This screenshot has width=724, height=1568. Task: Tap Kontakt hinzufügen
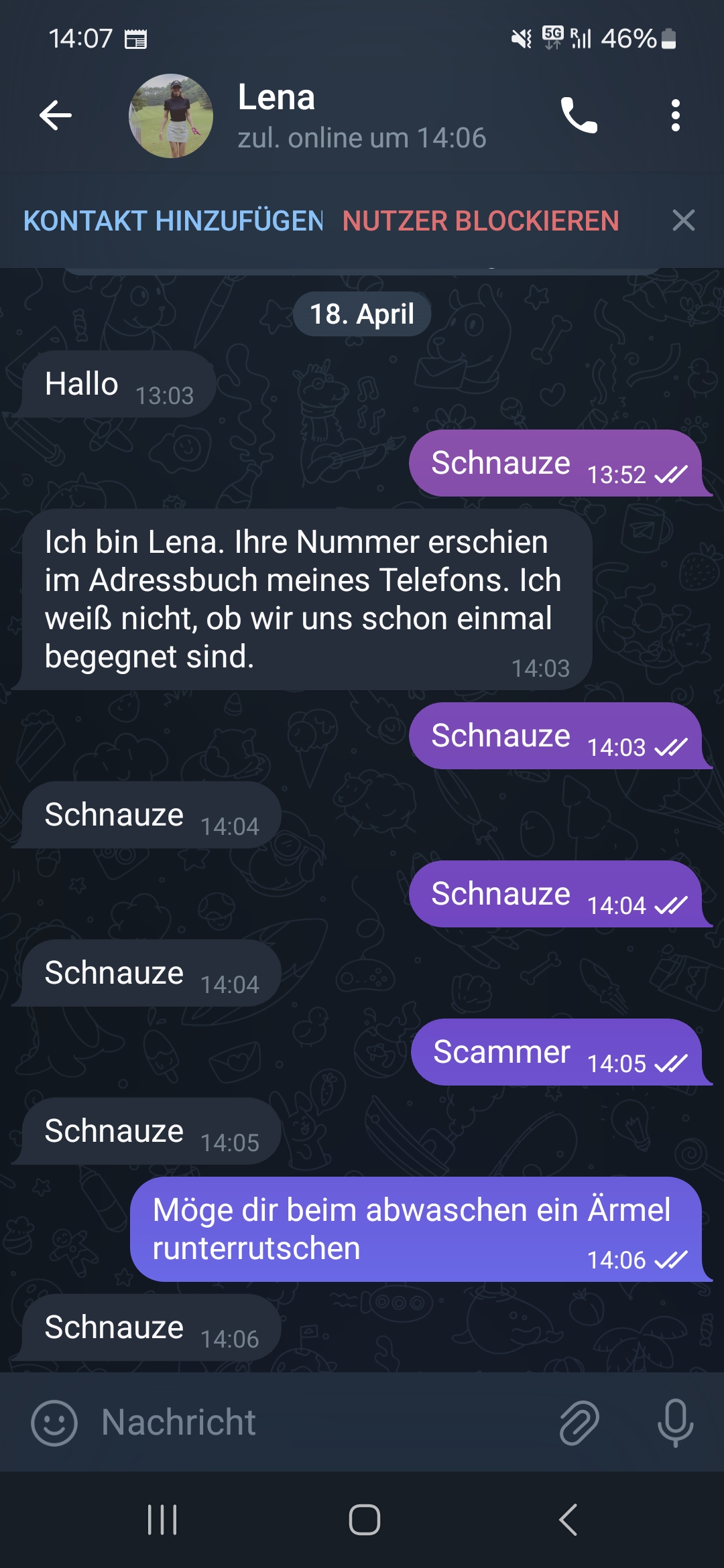click(x=173, y=220)
